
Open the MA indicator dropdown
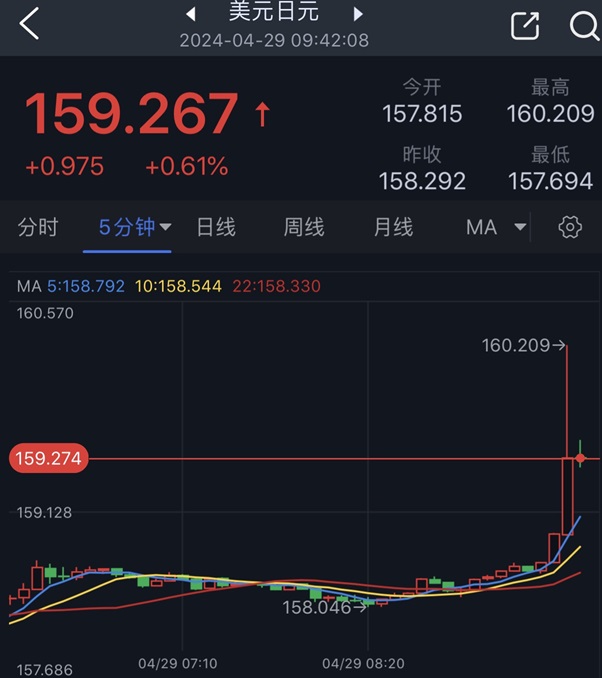[496, 228]
